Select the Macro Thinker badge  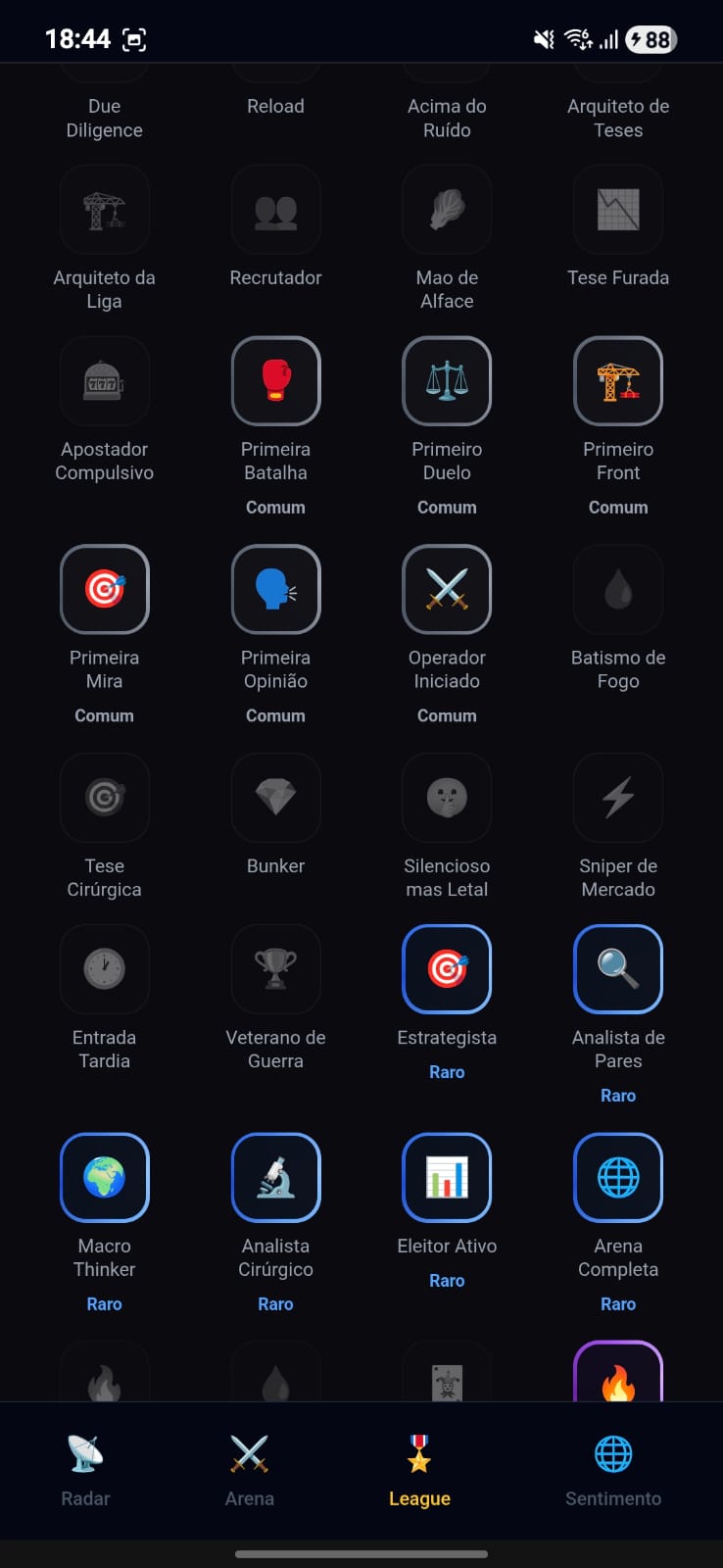(104, 1177)
